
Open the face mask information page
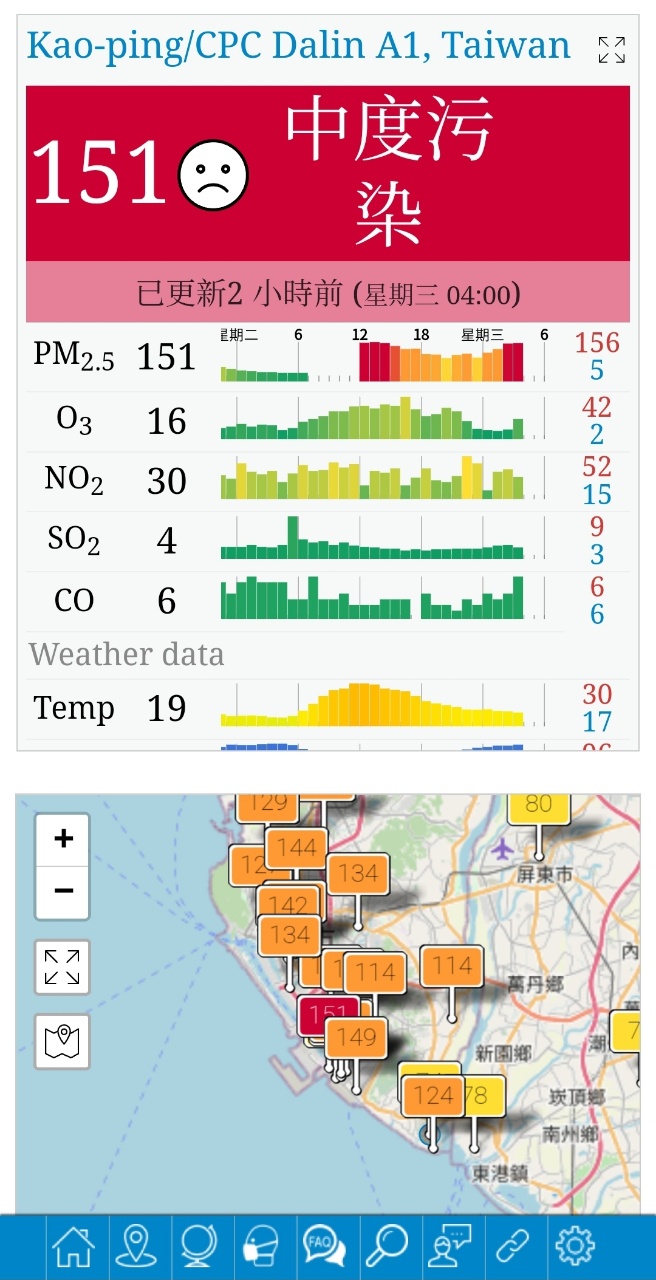click(x=261, y=1247)
